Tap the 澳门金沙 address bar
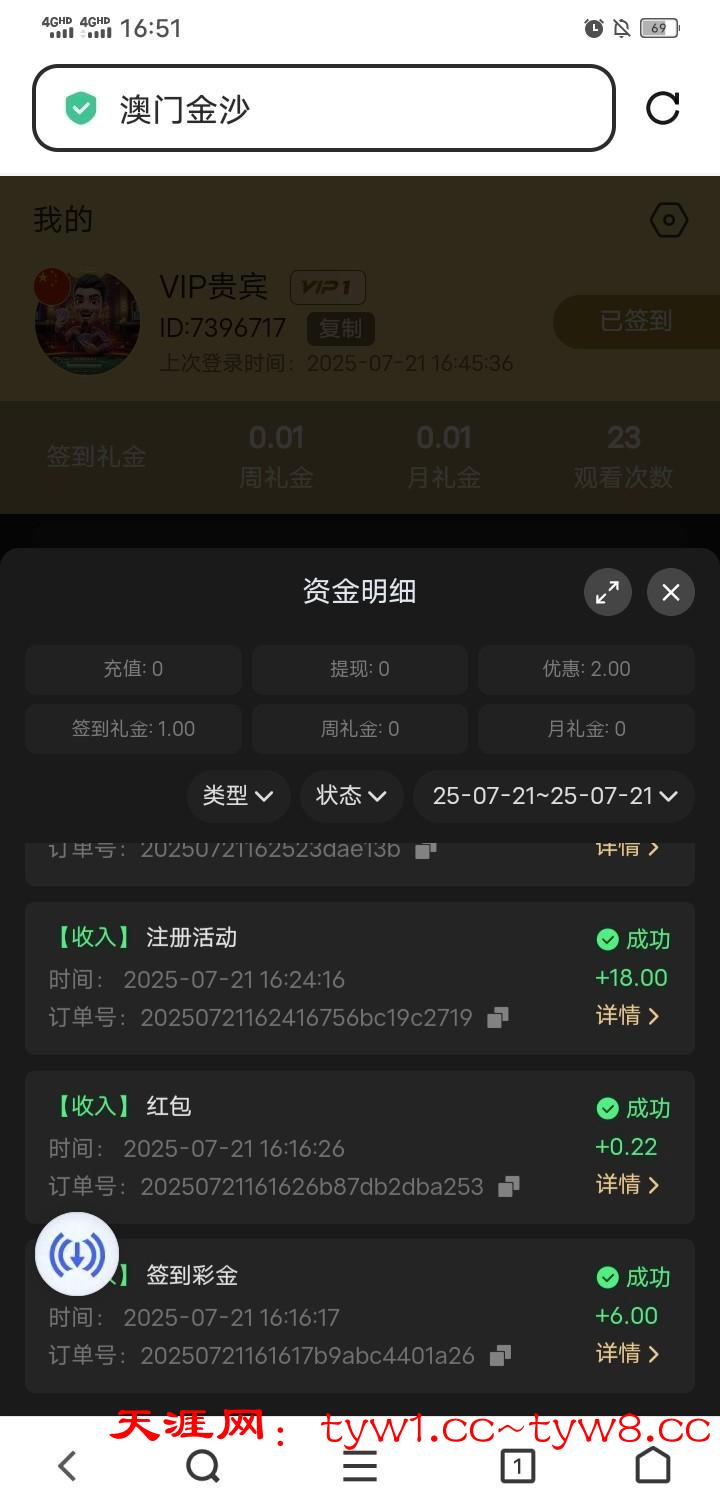 323,108
